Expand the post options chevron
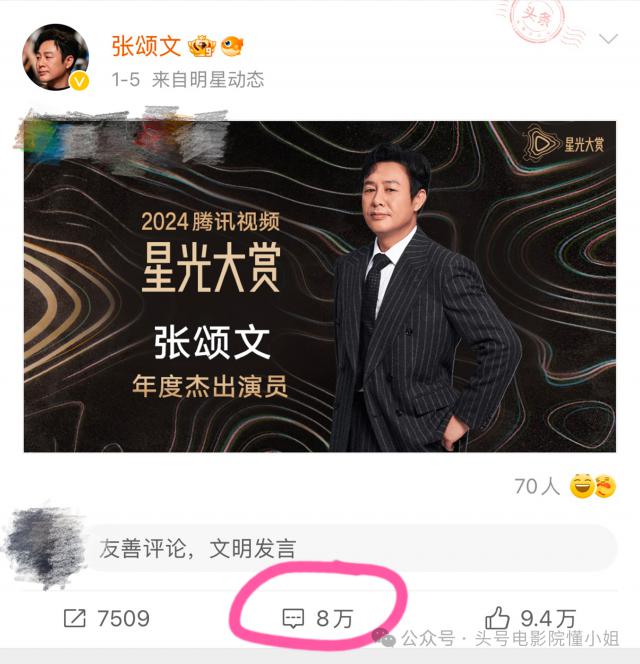 (608, 39)
